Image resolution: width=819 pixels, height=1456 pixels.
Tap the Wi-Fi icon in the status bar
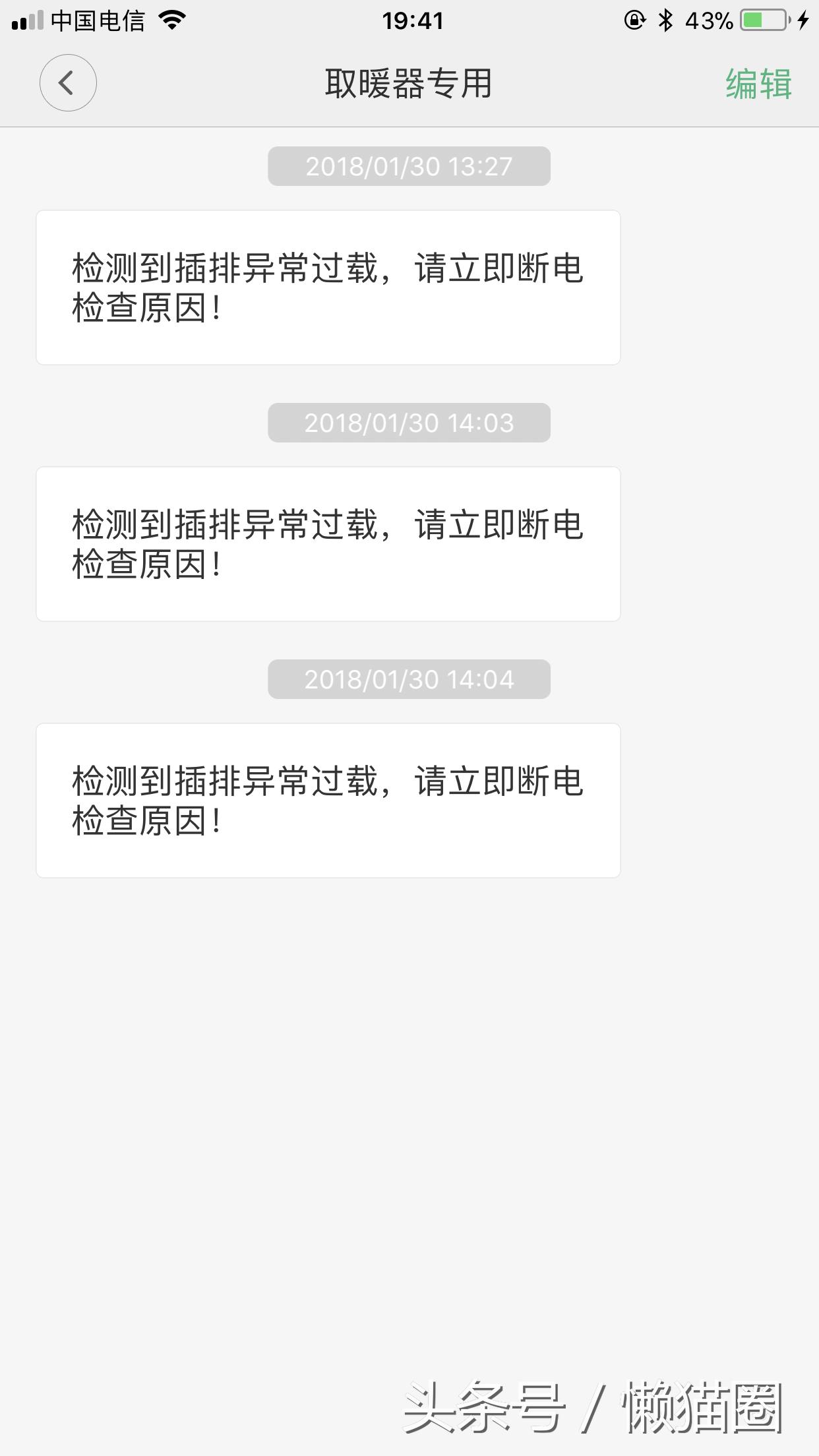click(x=173, y=20)
